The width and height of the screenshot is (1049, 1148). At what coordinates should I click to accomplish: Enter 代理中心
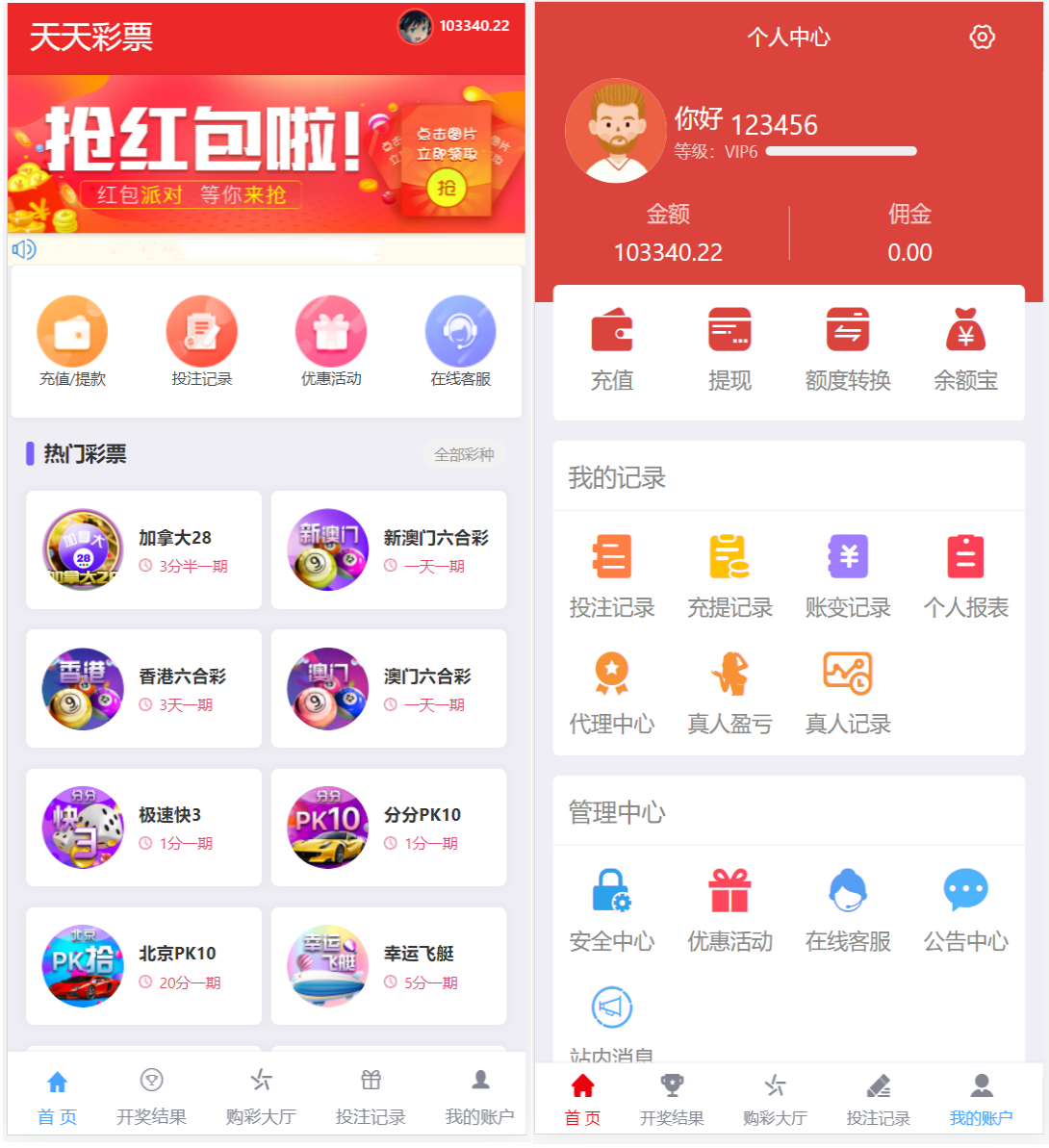pos(612,693)
